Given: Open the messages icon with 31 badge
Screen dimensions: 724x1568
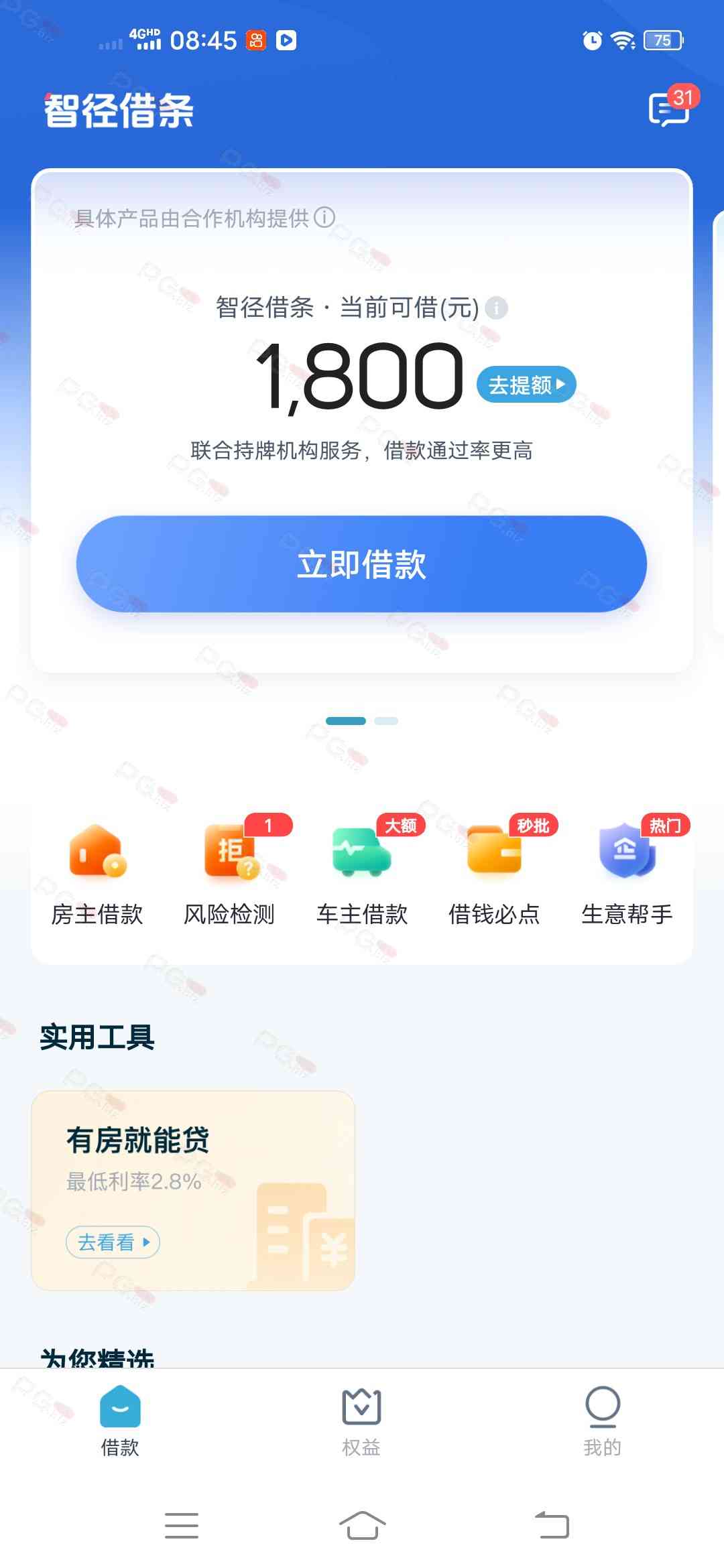Looking at the screenshot, I should 670,109.
